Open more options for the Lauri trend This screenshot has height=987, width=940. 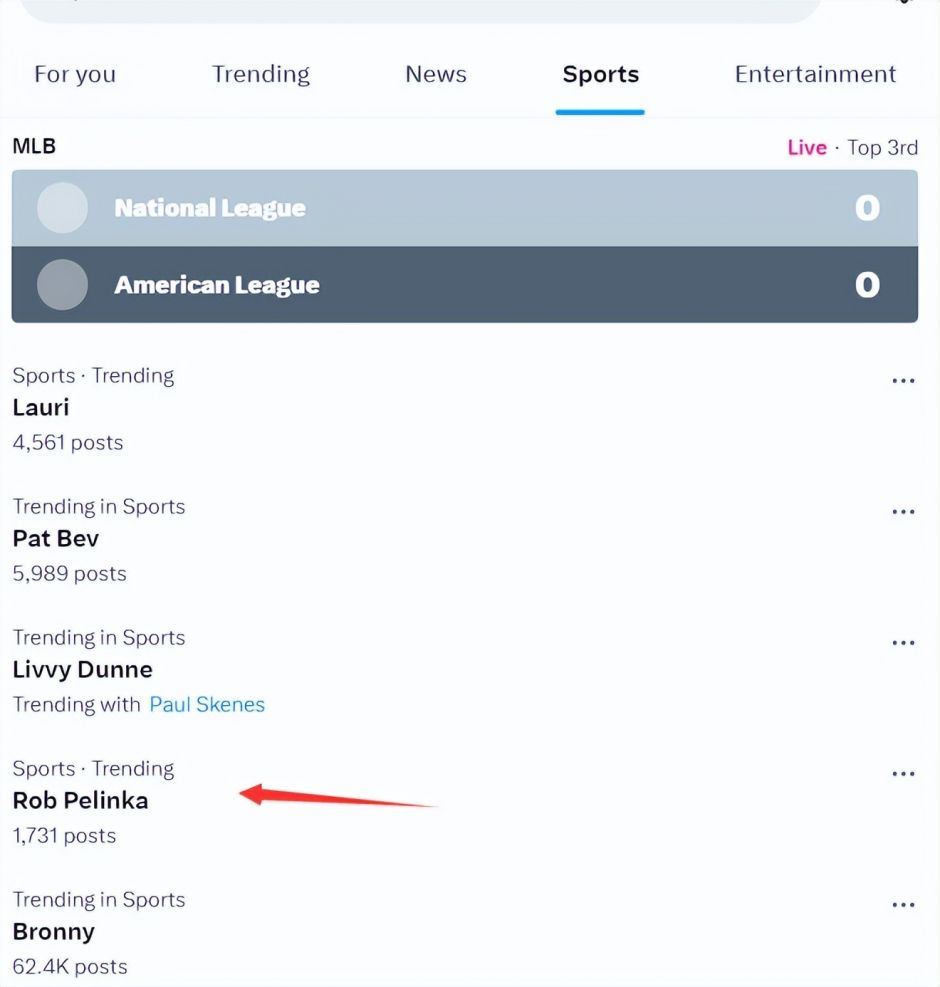903,381
